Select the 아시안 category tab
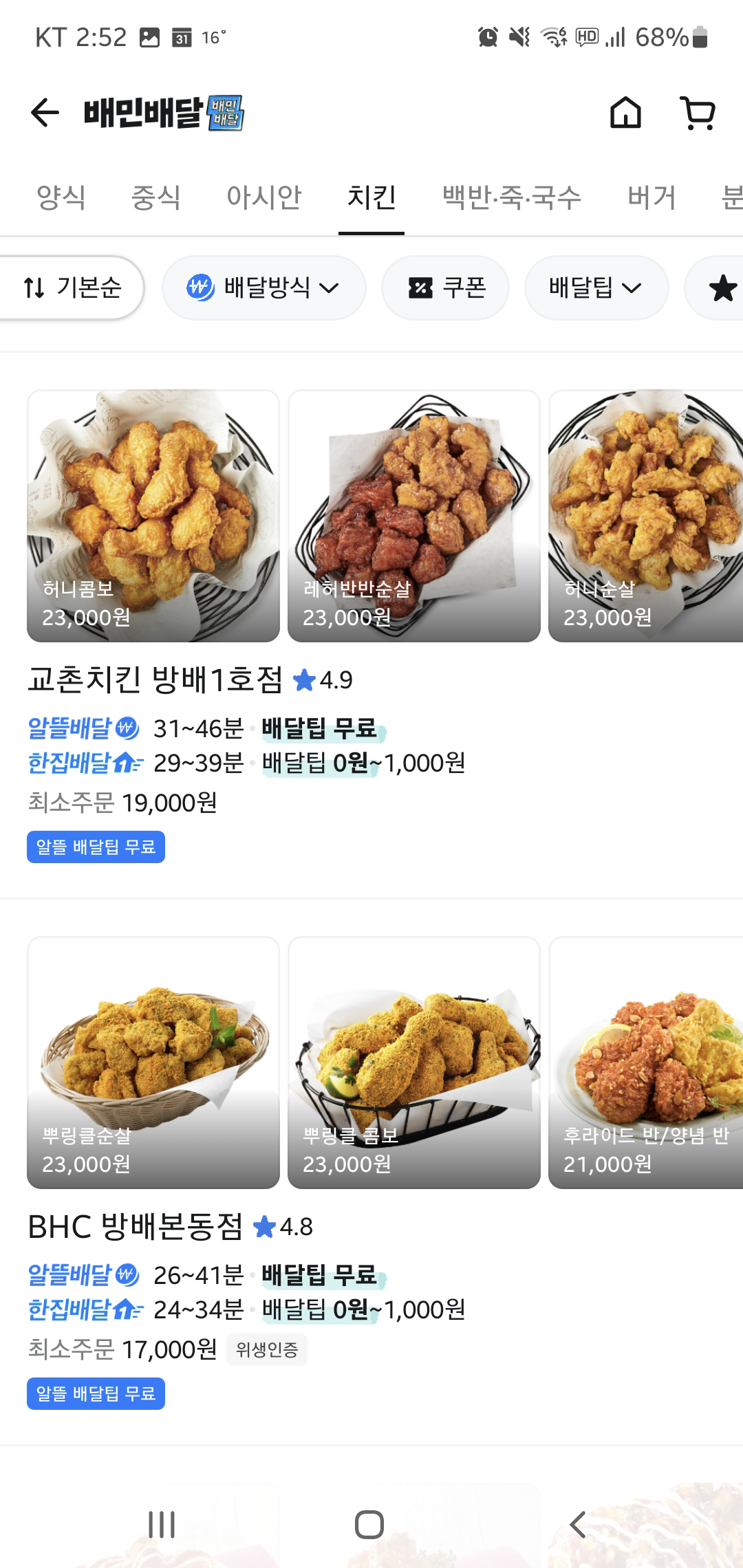The height and width of the screenshot is (1568, 743). pyautogui.click(x=264, y=197)
